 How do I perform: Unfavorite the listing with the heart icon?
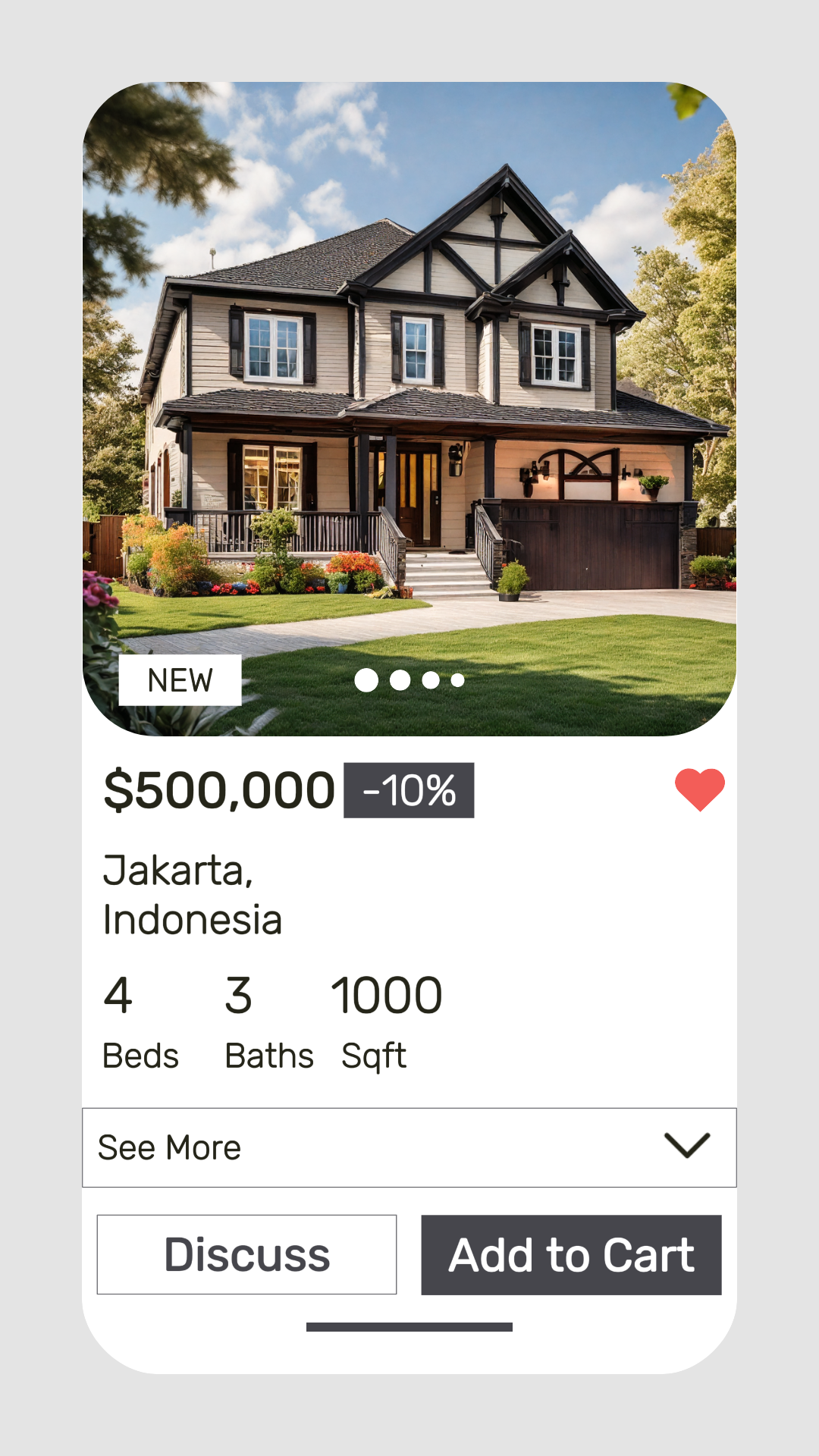pyautogui.click(x=699, y=789)
